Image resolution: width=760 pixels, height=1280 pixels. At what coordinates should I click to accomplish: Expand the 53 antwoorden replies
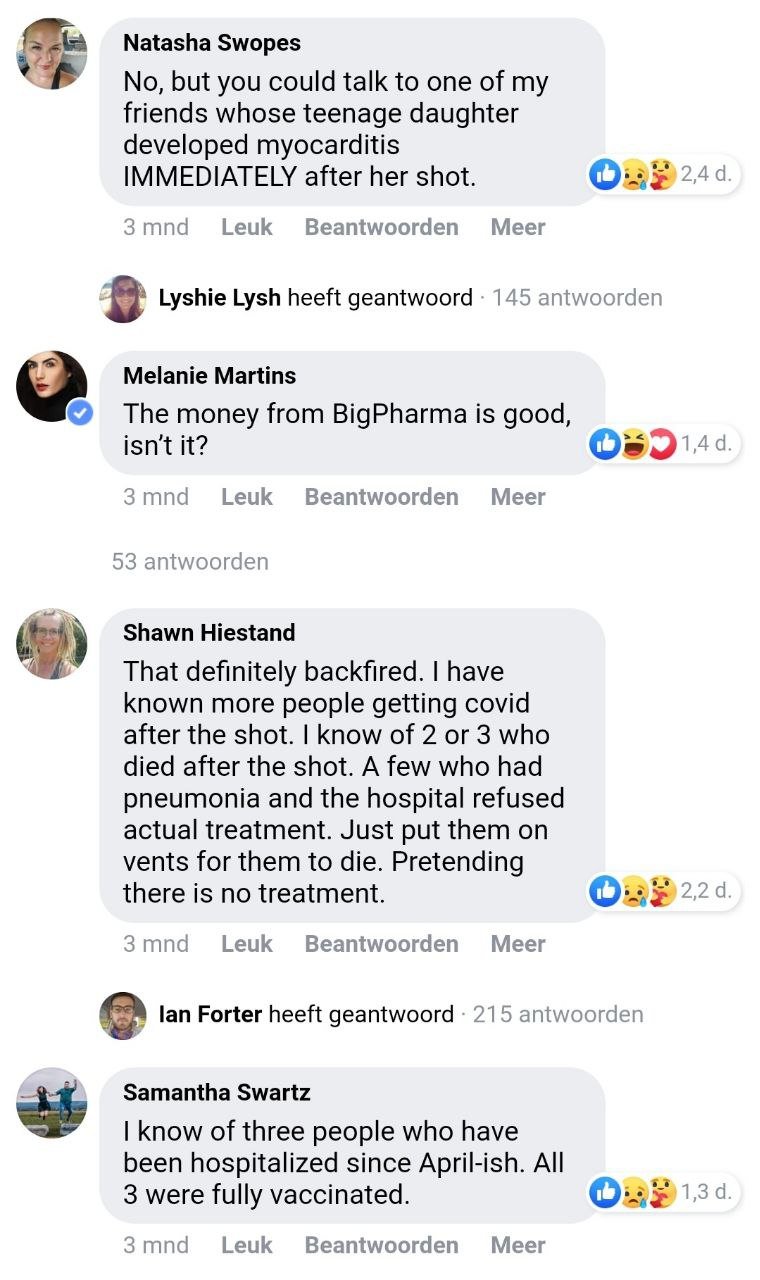click(x=190, y=561)
